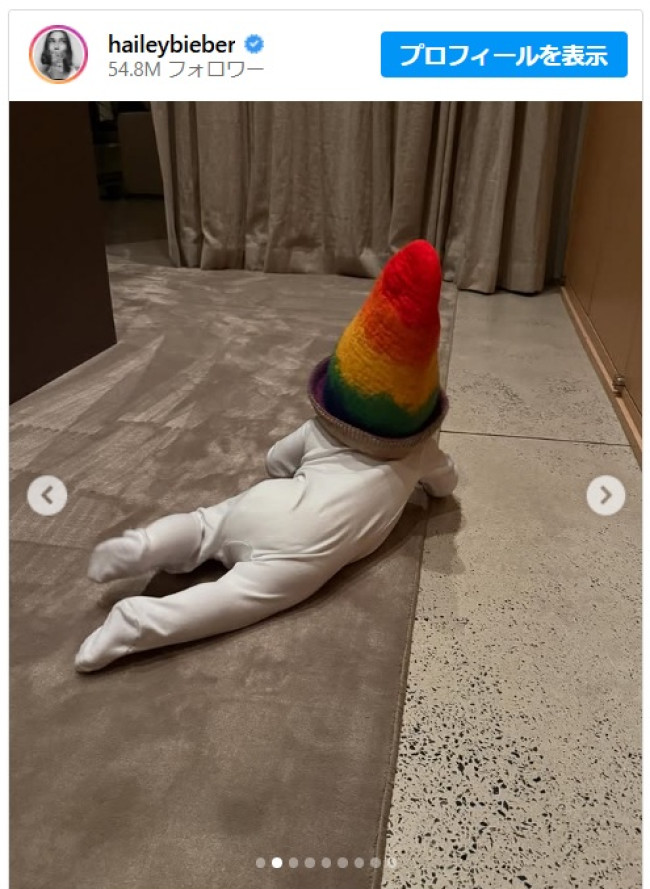Open haileybieber's profile picture
Image resolution: width=650 pixels, height=889 pixels.
click(59, 55)
